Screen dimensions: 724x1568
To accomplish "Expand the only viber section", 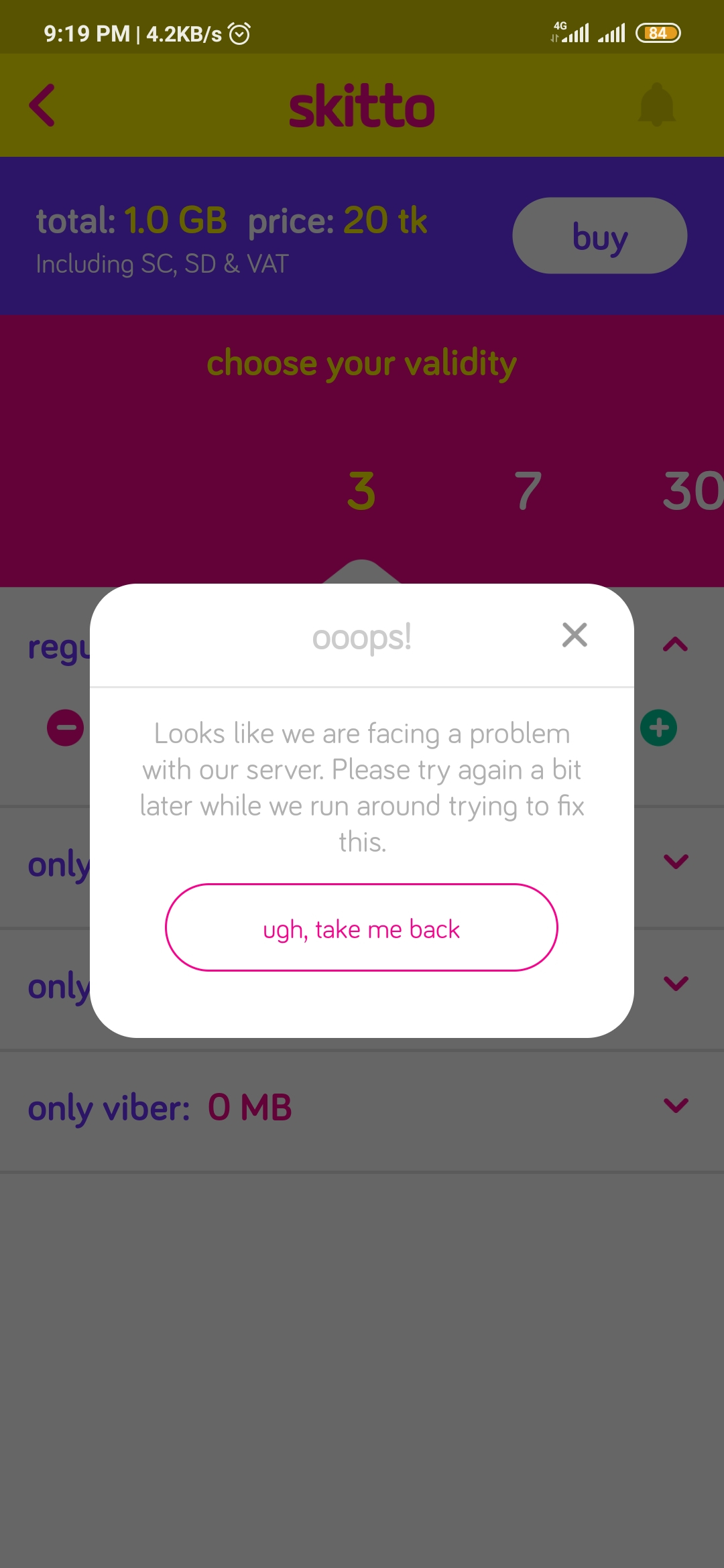I will (x=676, y=1105).
